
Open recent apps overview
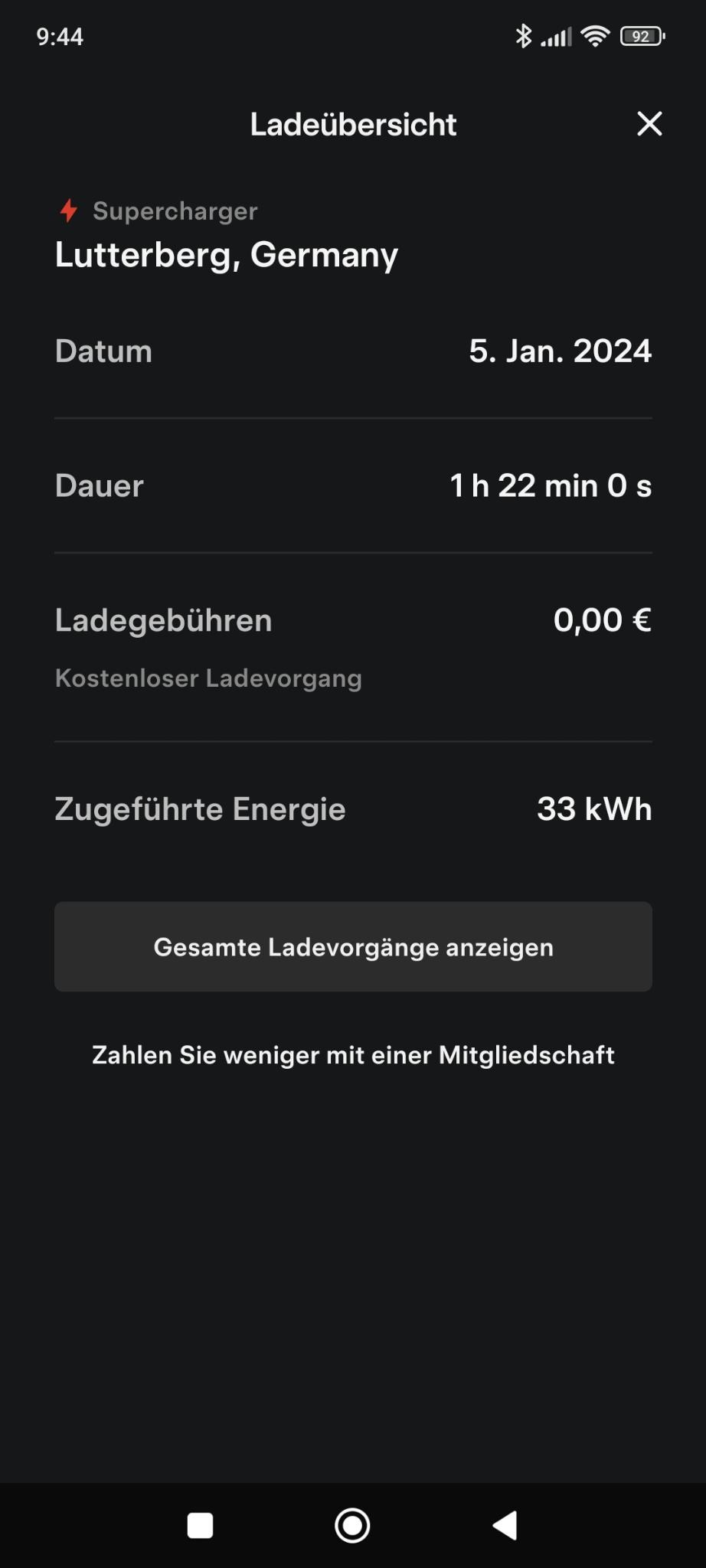pos(201,1525)
